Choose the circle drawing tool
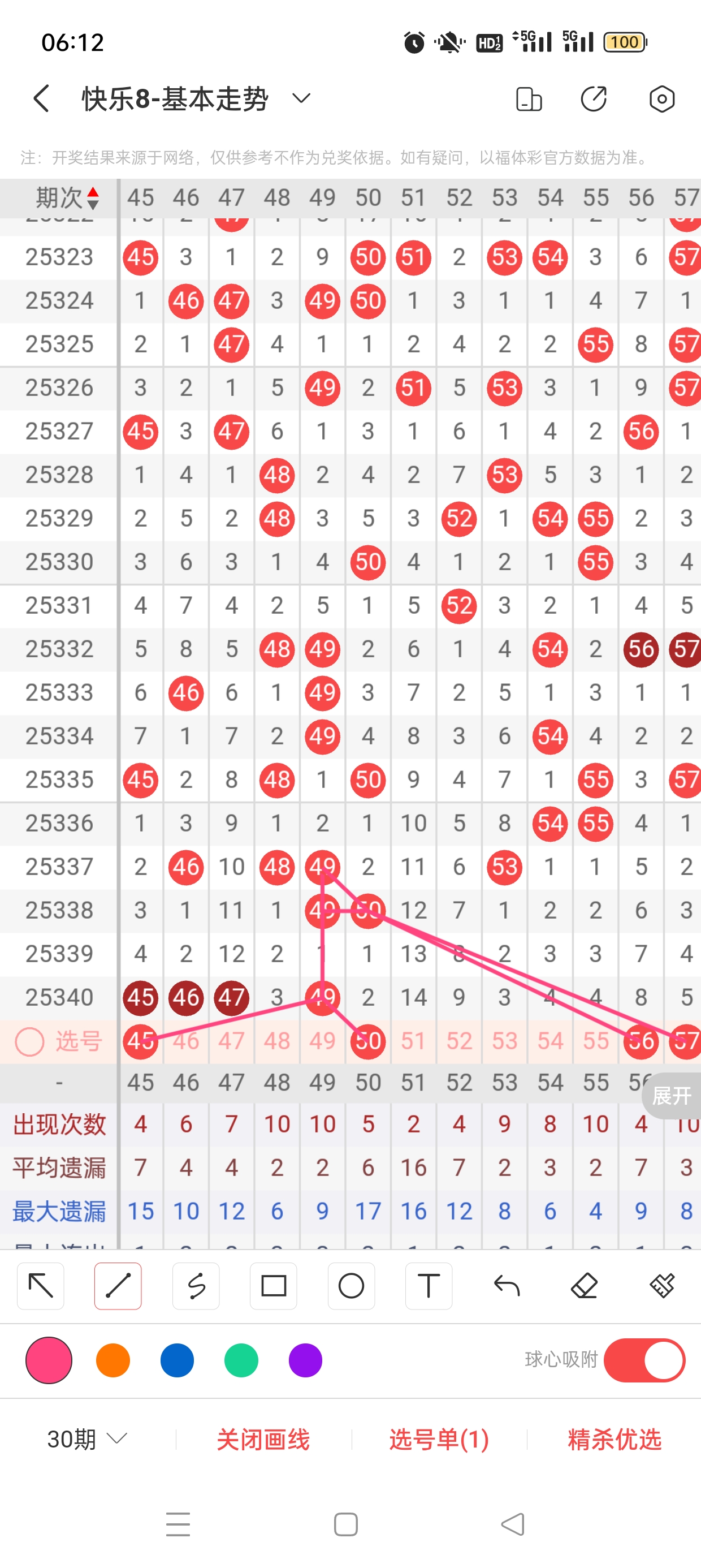The width and height of the screenshot is (701, 1568). click(x=351, y=1286)
